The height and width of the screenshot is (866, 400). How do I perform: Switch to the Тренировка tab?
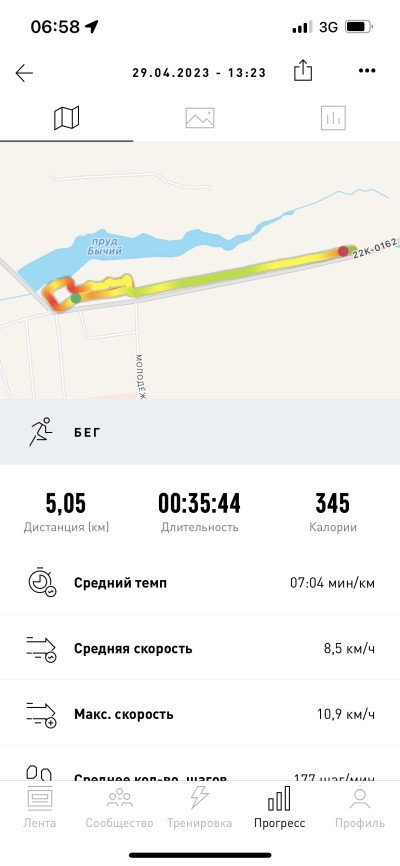click(199, 807)
